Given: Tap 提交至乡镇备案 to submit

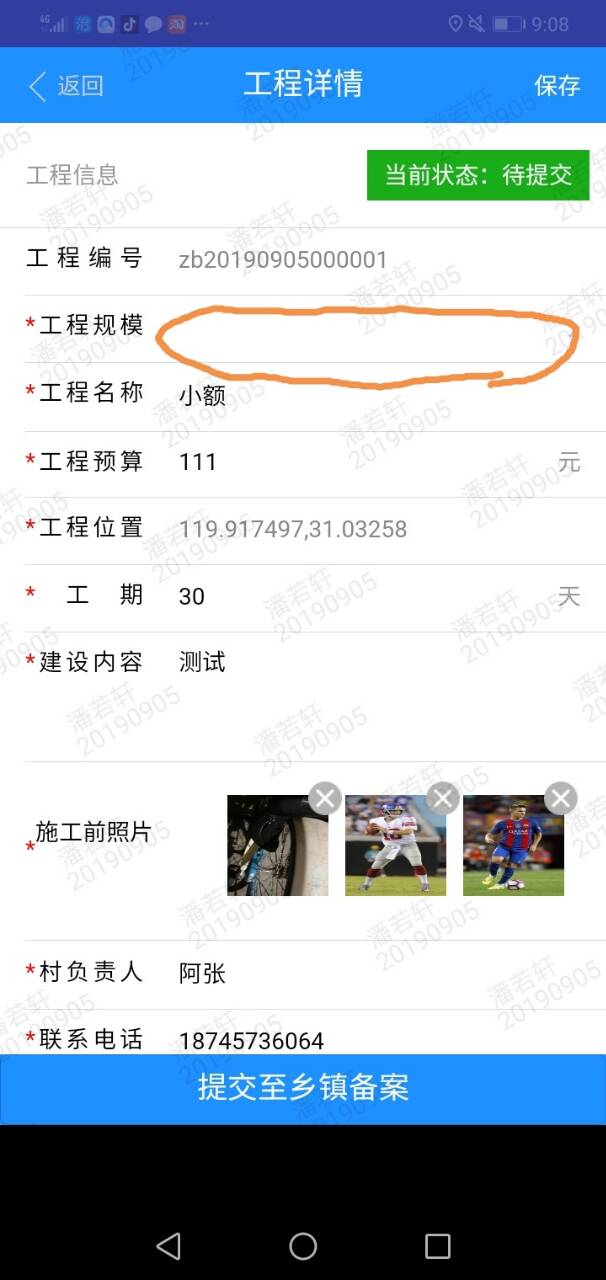Looking at the screenshot, I should click(x=303, y=1088).
